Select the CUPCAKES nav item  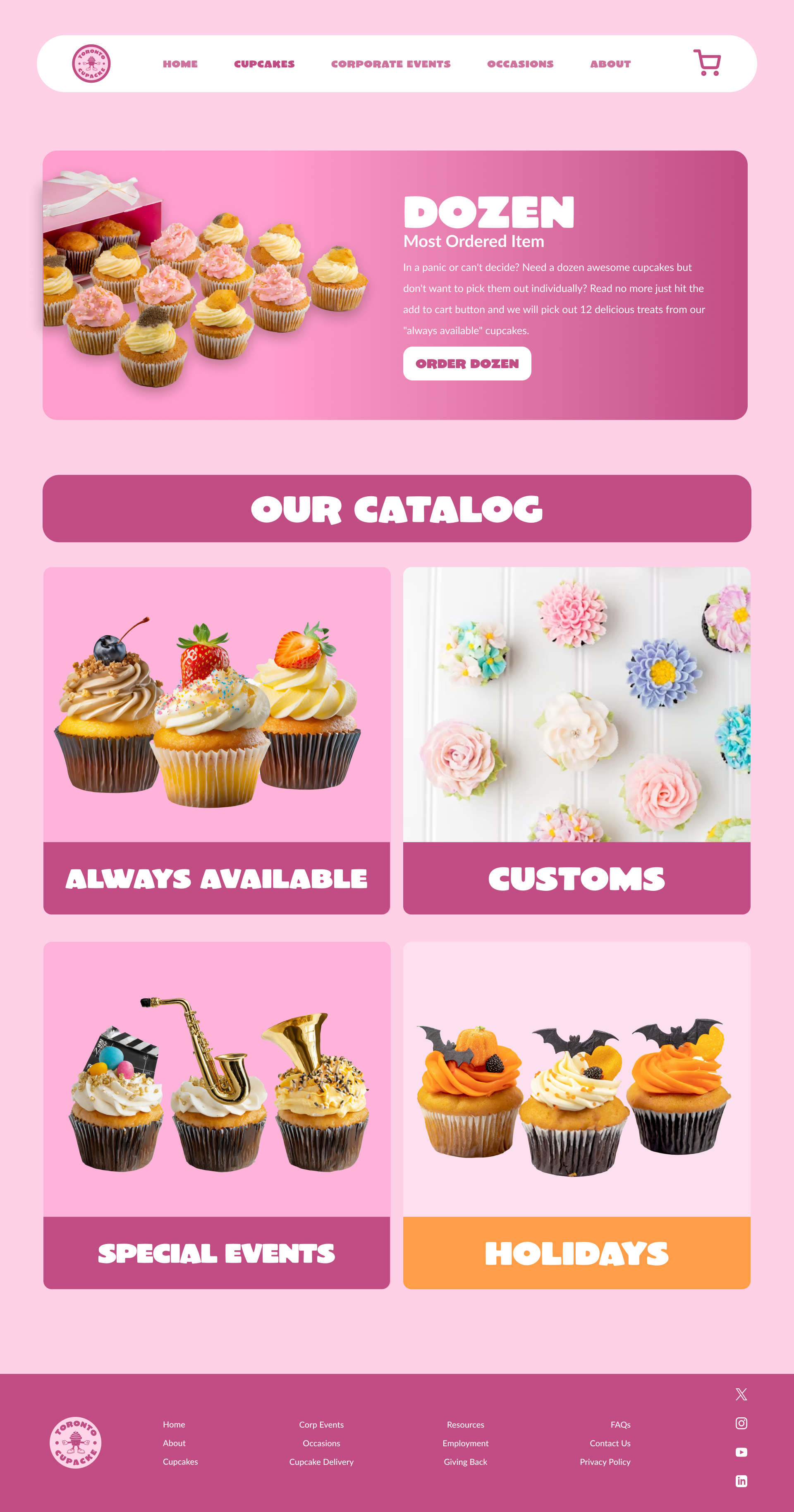[263, 63]
